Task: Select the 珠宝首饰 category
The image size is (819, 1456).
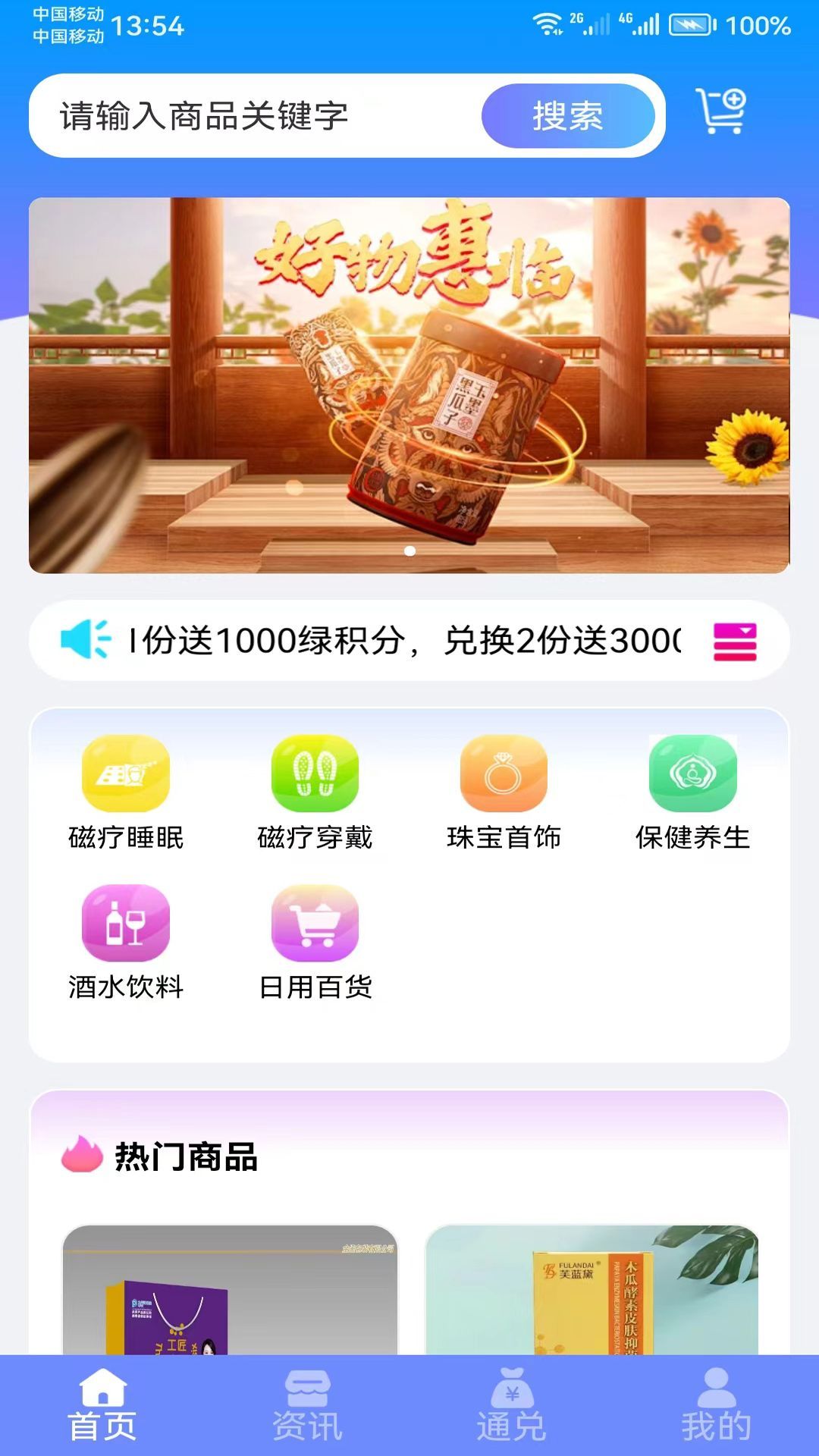Action: click(x=504, y=793)
